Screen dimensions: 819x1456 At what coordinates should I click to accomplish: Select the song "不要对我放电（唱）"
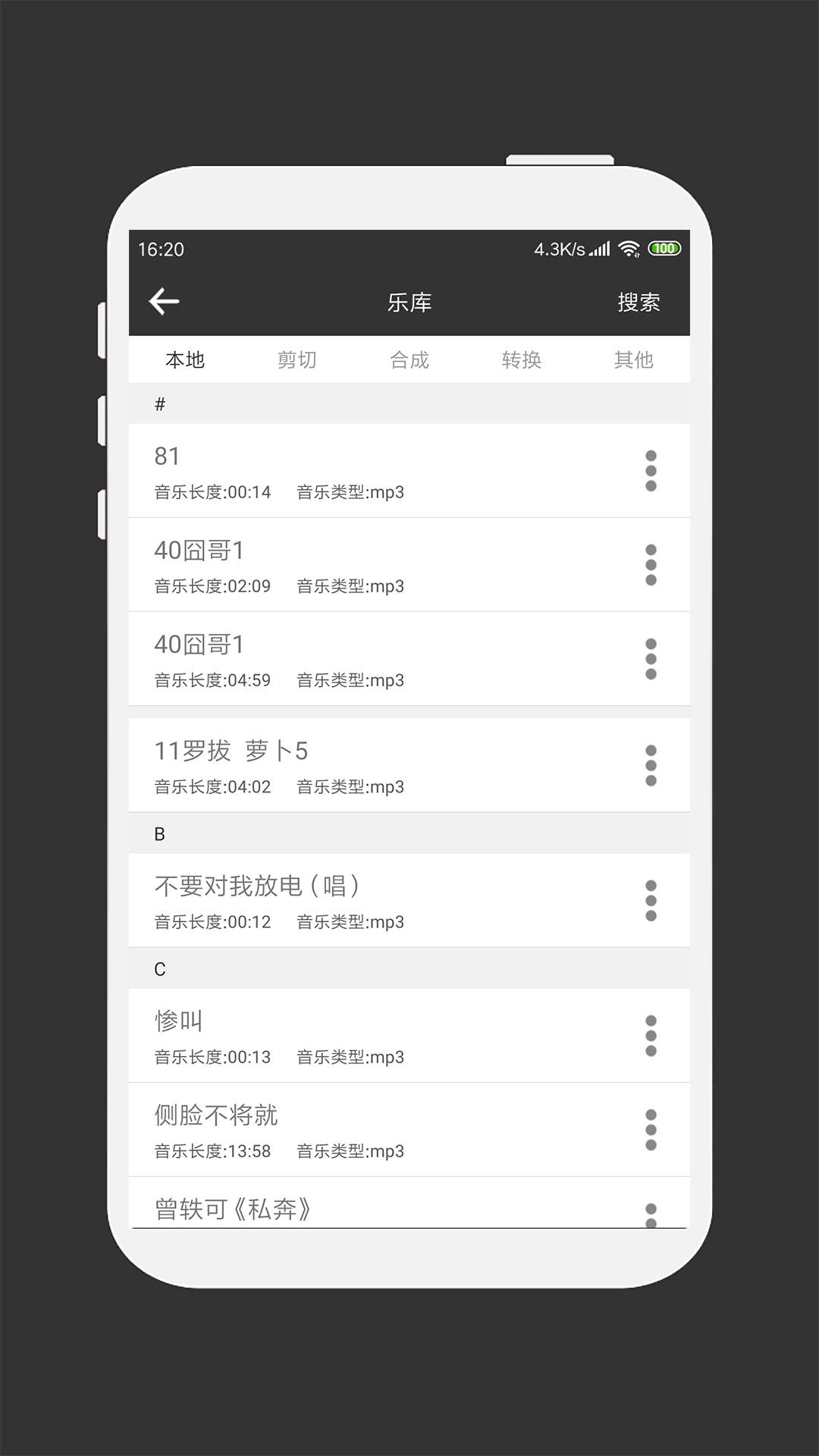pyautogui.click(x=341, y=899)
